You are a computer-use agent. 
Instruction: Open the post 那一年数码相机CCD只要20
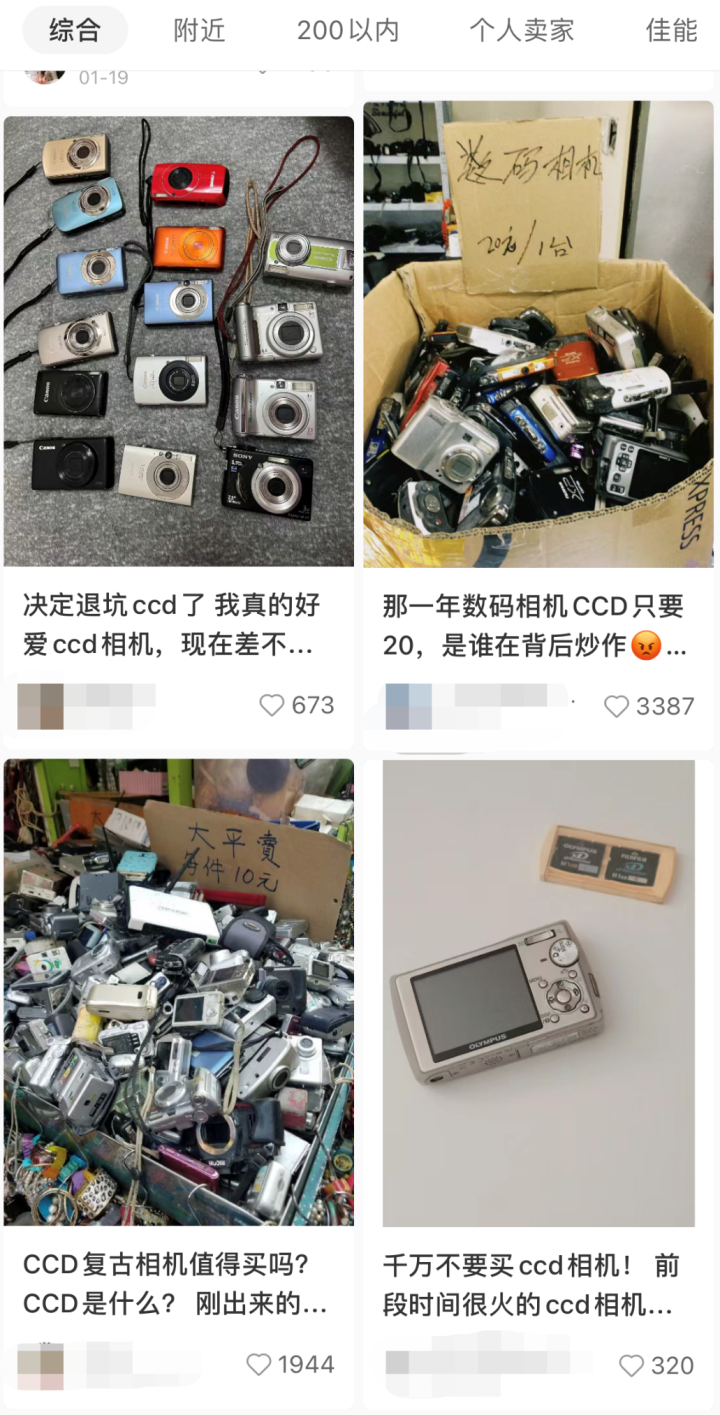click(x=533, y=625)
